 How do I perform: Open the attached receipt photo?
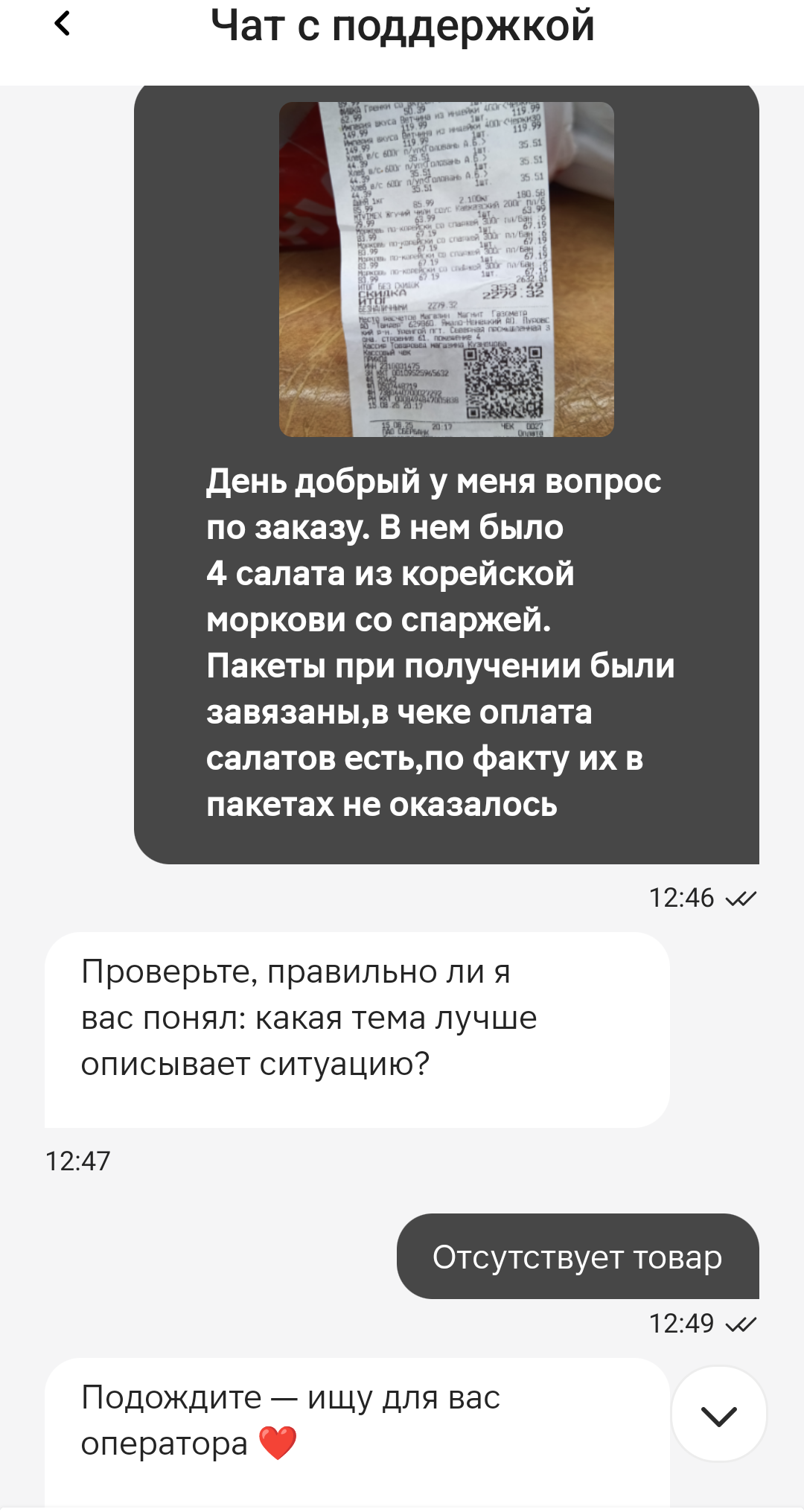(x=446, y=269)
